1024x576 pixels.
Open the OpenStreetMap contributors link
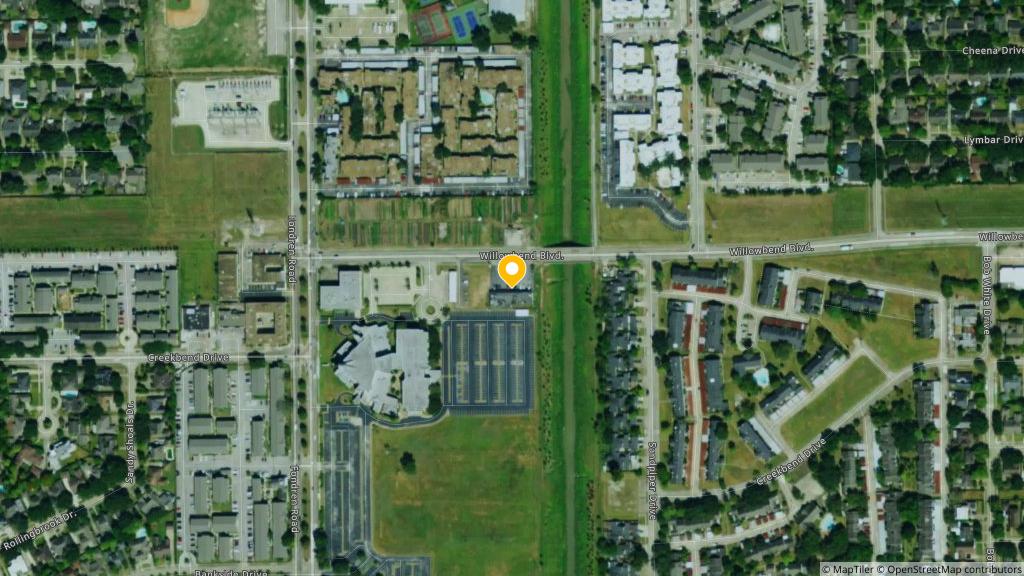tap(952, 569)
